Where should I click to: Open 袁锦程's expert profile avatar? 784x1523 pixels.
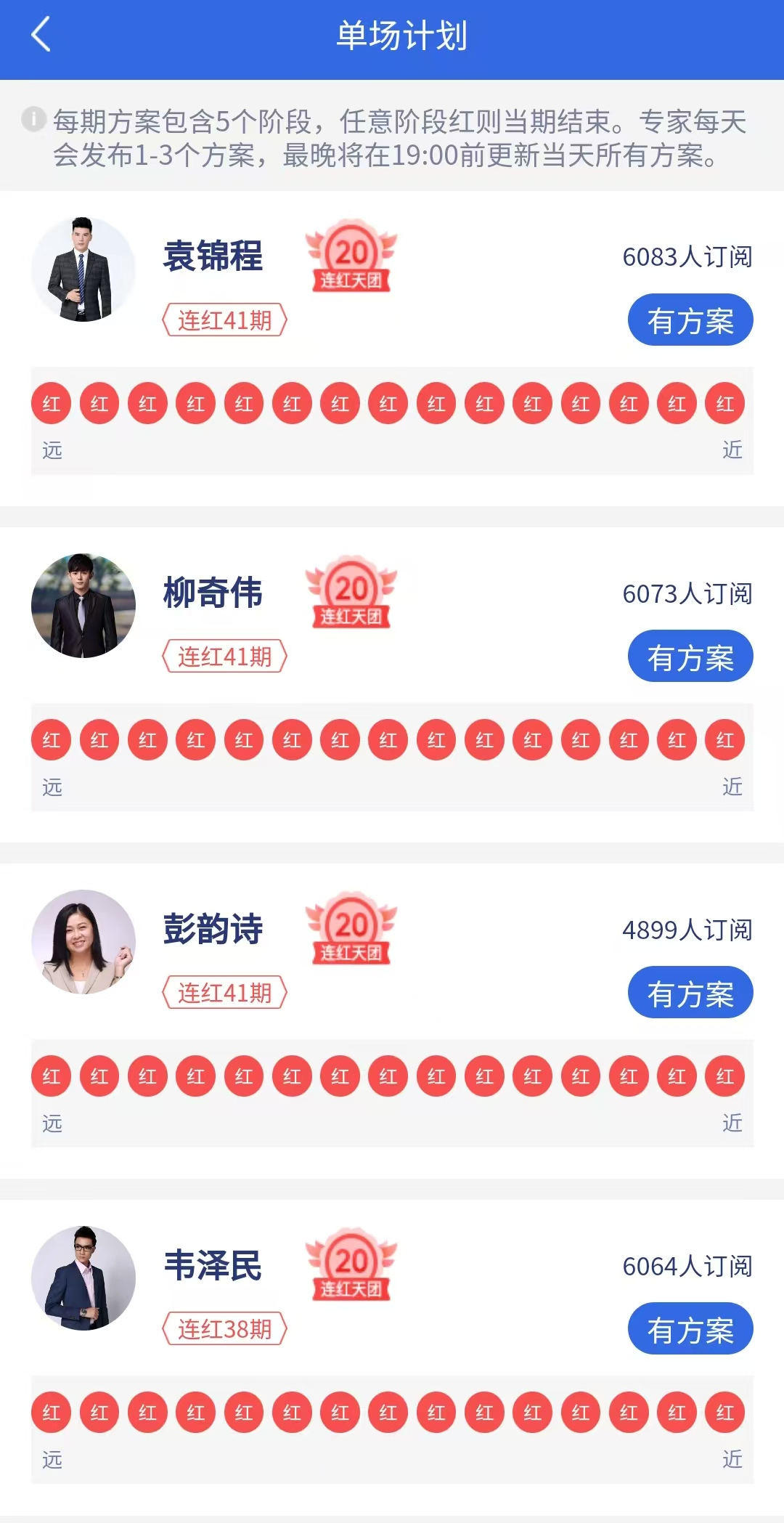click(x=83, y=269)
